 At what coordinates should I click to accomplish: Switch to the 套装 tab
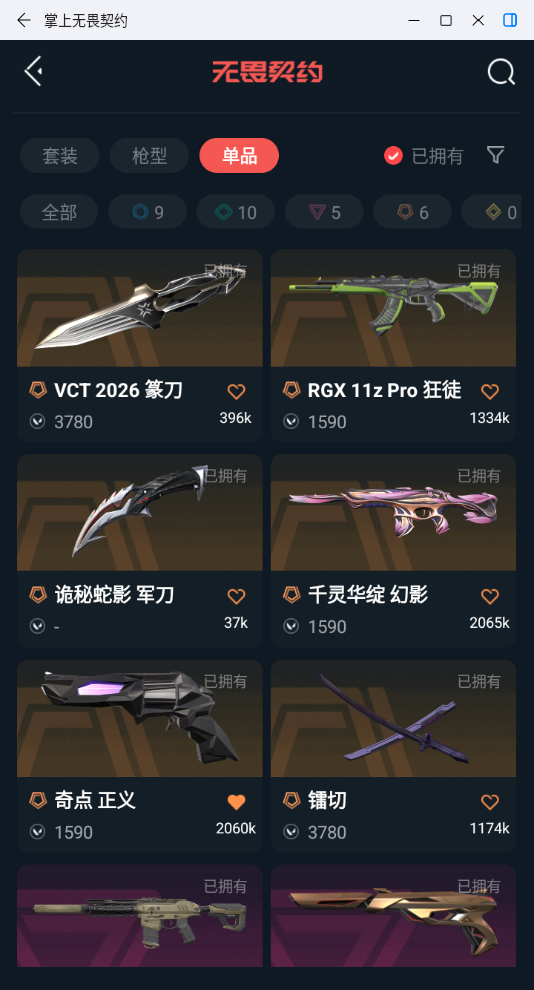[x=60, y=155]
